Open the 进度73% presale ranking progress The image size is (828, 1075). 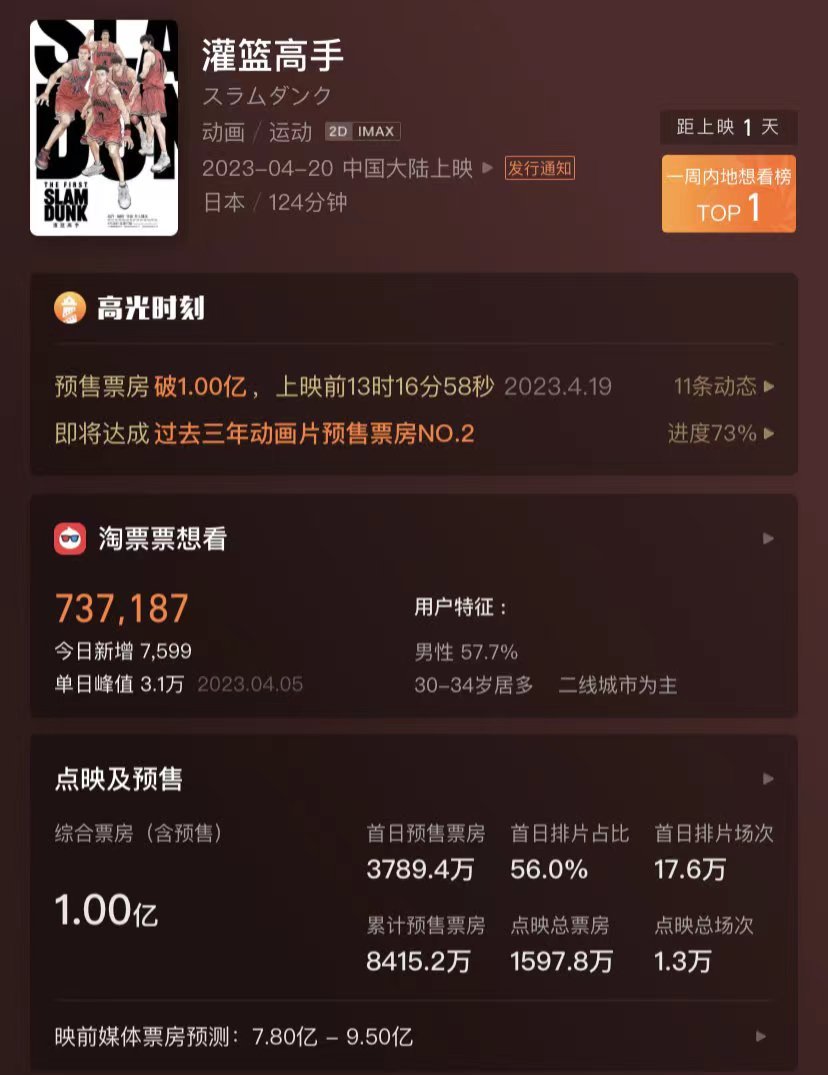pos(720,433)
